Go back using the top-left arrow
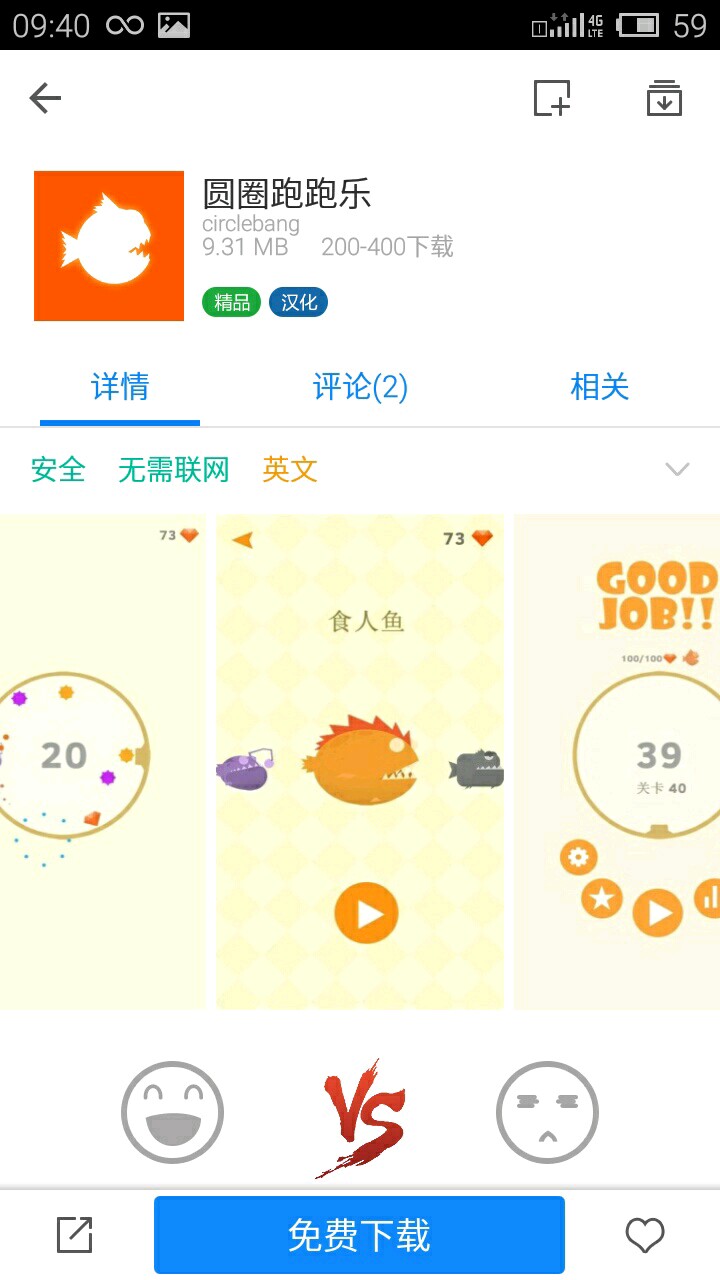The image size is (720, 1280). [x=45, y=98]
